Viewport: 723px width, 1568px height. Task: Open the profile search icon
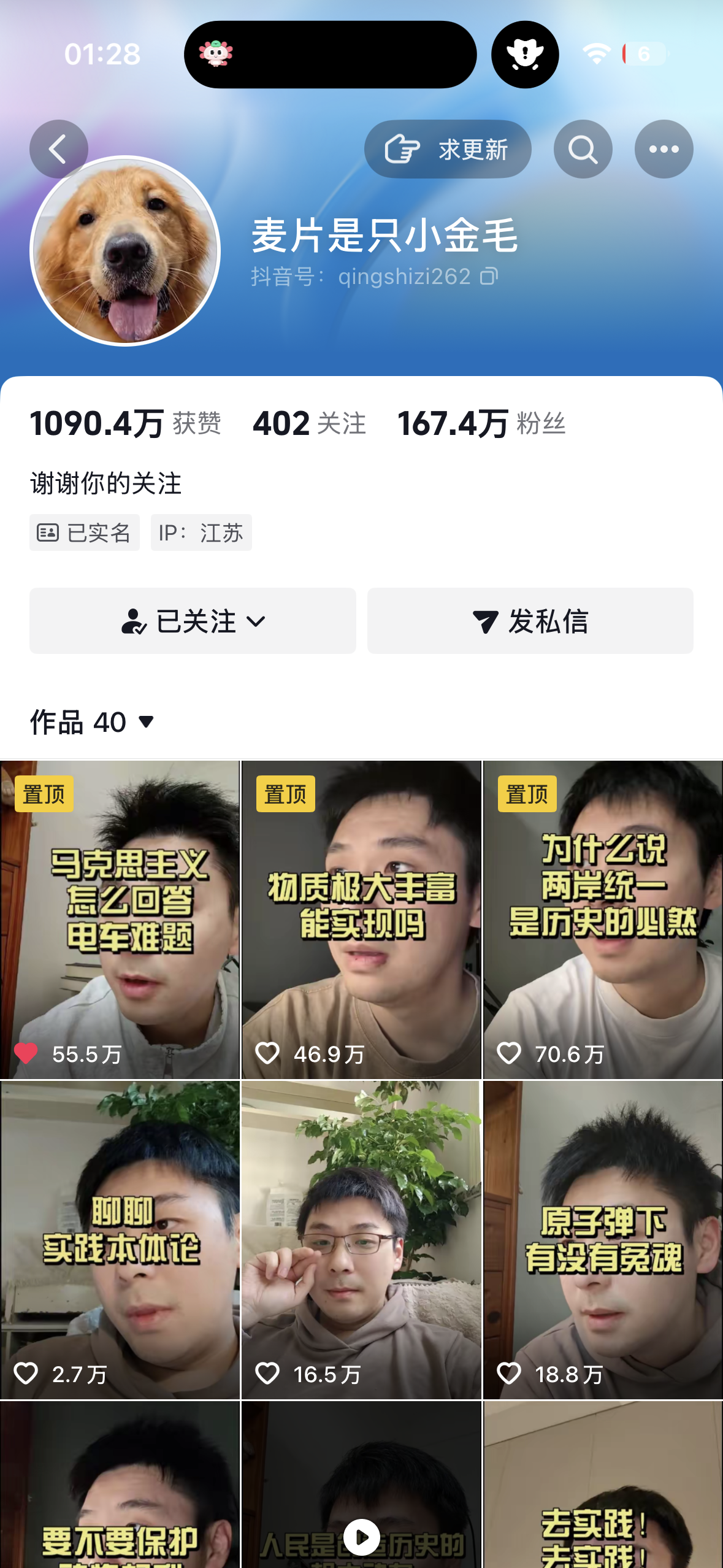[583, 149]
